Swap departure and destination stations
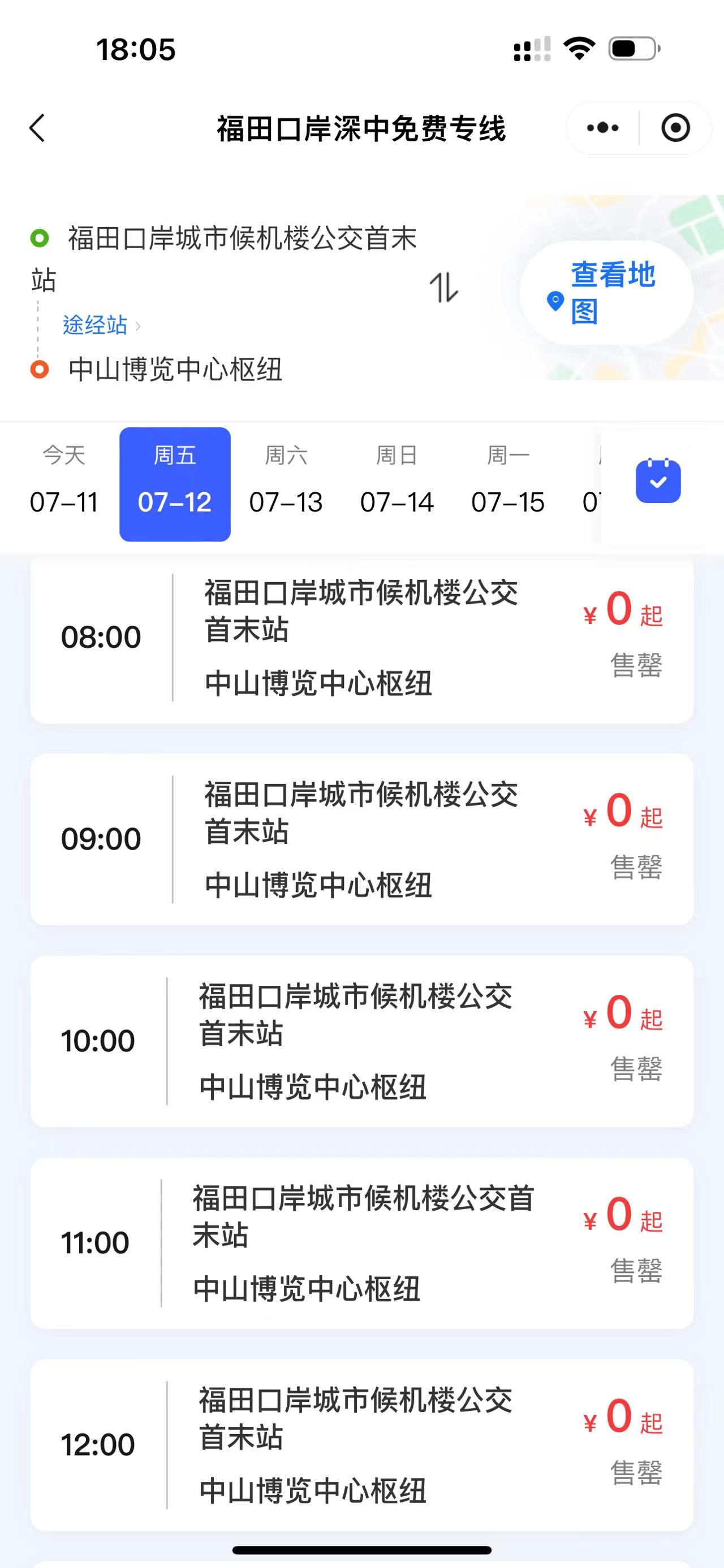 coord(443,287)
